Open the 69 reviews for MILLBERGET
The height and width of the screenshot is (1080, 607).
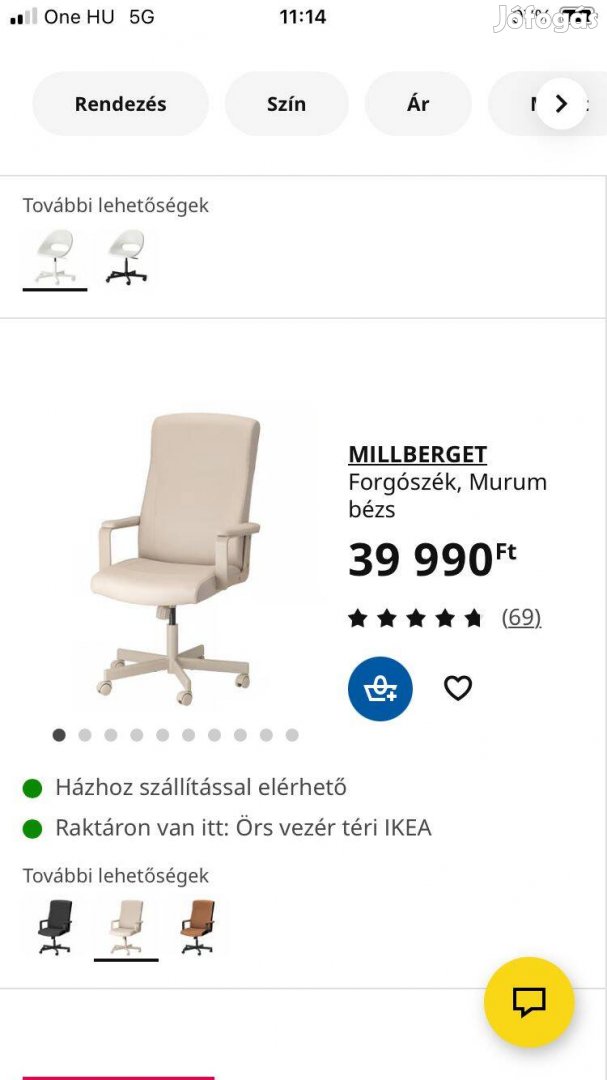[x=521, y=617]
